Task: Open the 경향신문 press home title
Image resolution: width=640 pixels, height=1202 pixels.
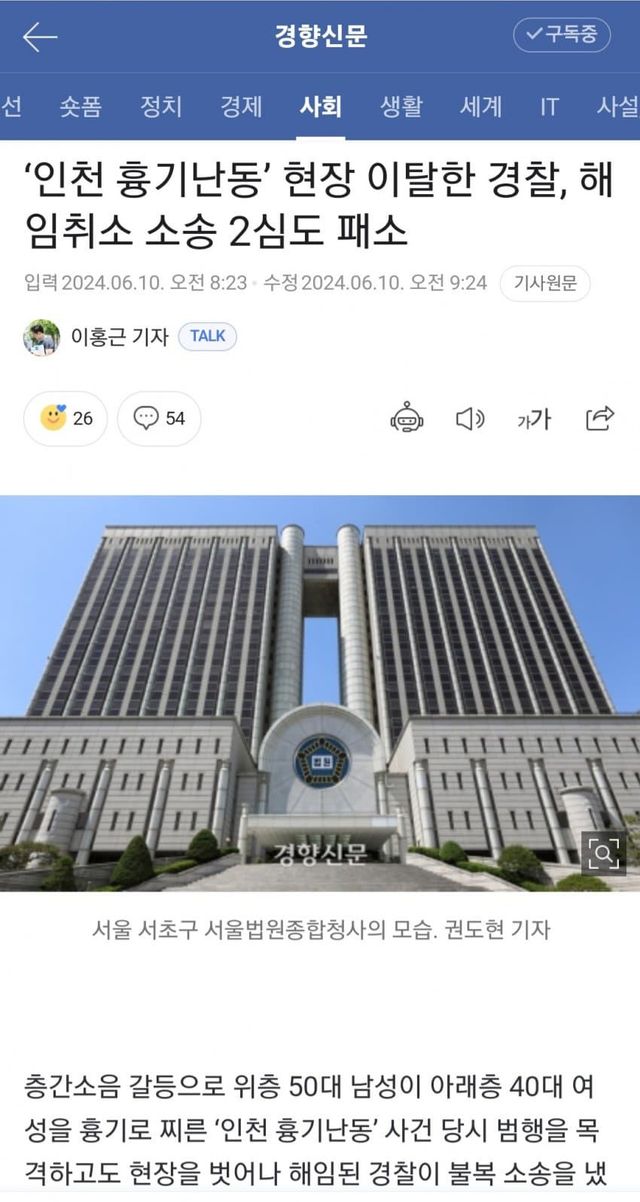Action: click(321, 36)
